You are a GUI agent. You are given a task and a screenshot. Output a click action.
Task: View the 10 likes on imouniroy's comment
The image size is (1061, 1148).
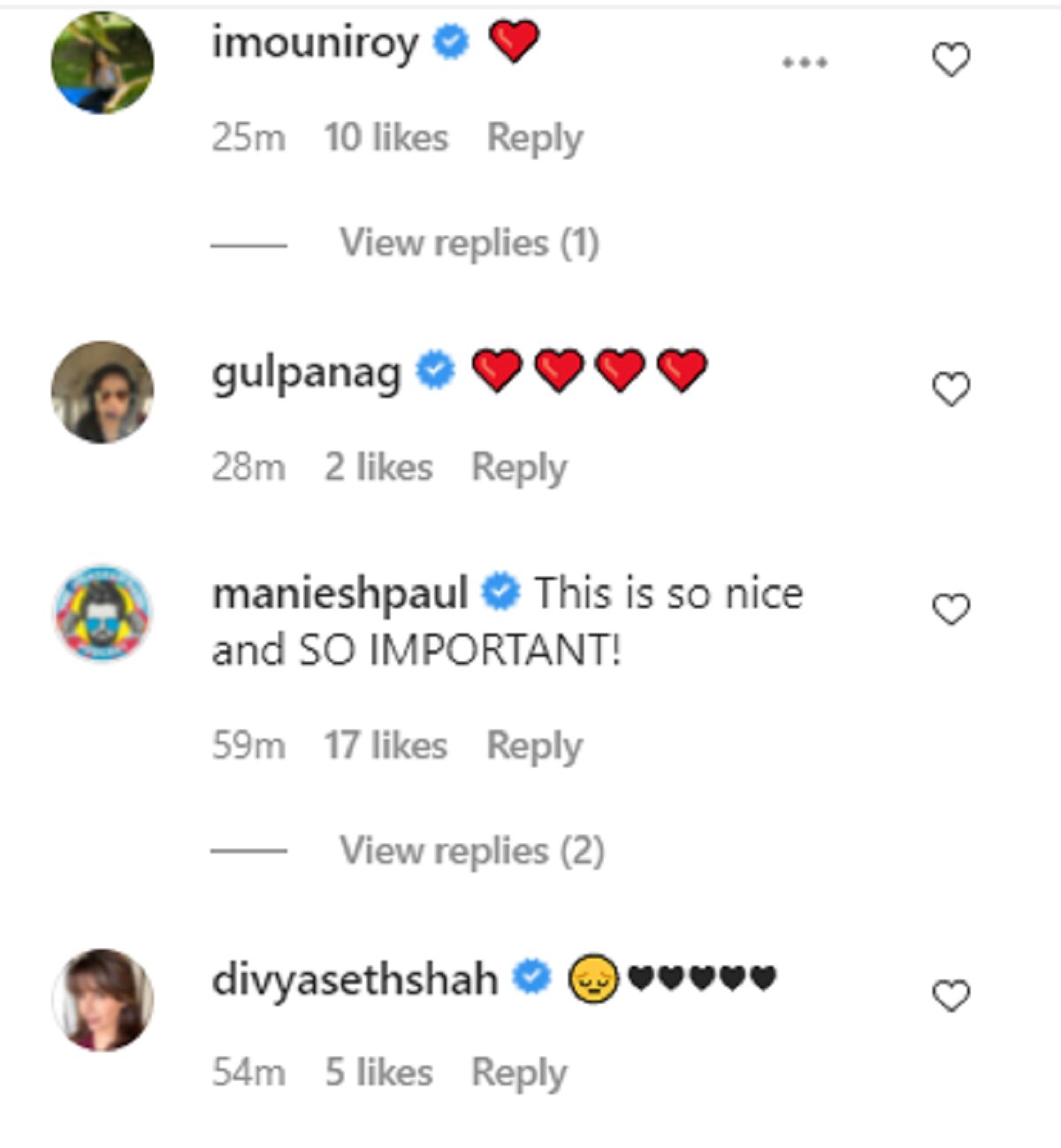(x=385, y=139)
